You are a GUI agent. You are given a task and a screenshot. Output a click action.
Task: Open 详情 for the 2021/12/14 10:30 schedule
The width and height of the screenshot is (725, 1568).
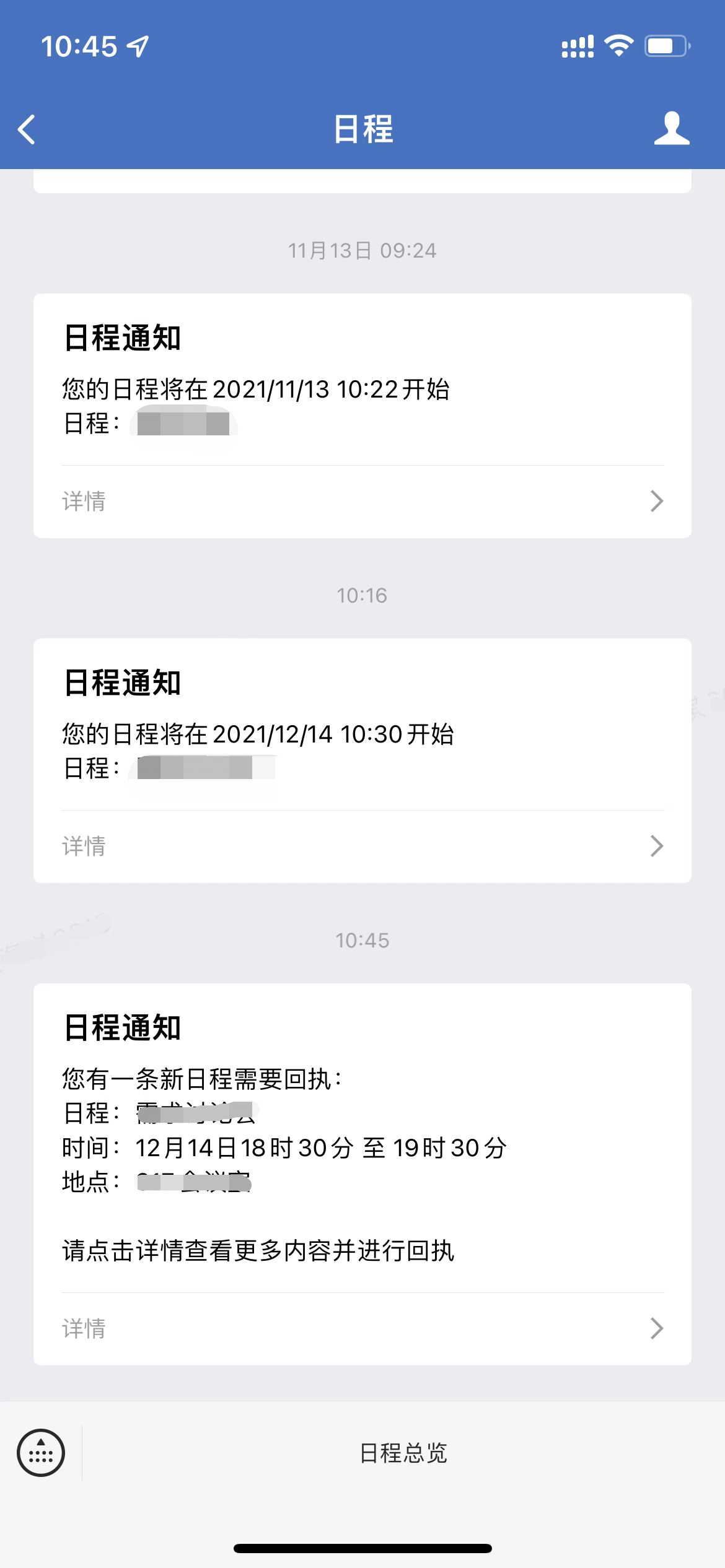[362, 846]
